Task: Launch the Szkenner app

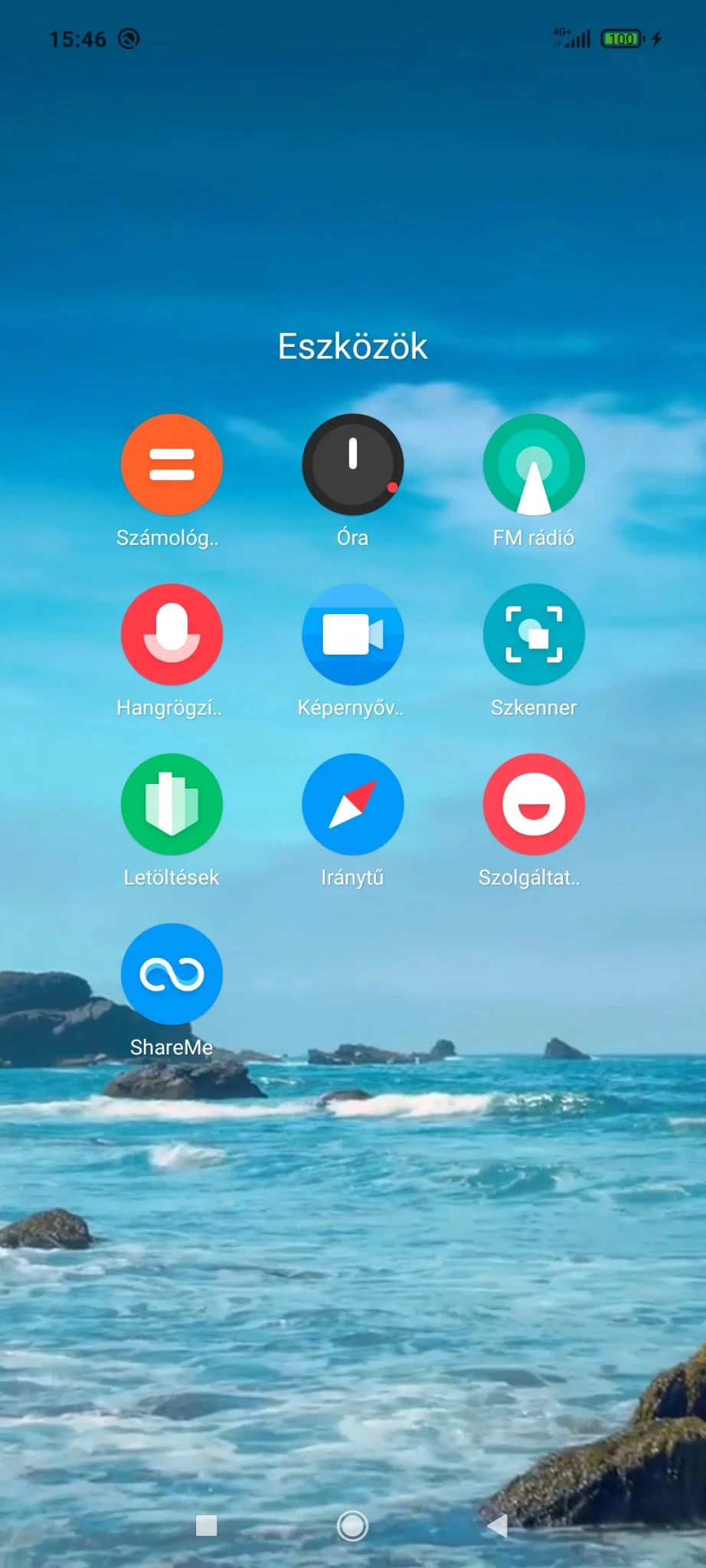Action: pos(534,635)
